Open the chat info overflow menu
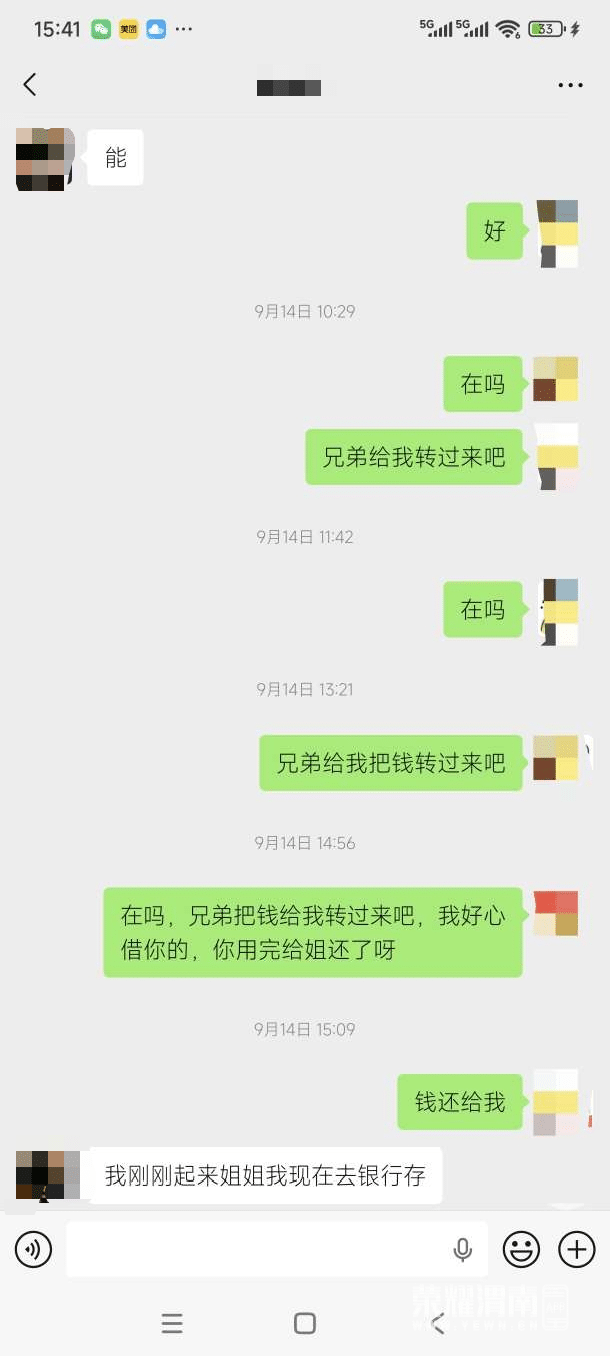 tap(570, 86)
